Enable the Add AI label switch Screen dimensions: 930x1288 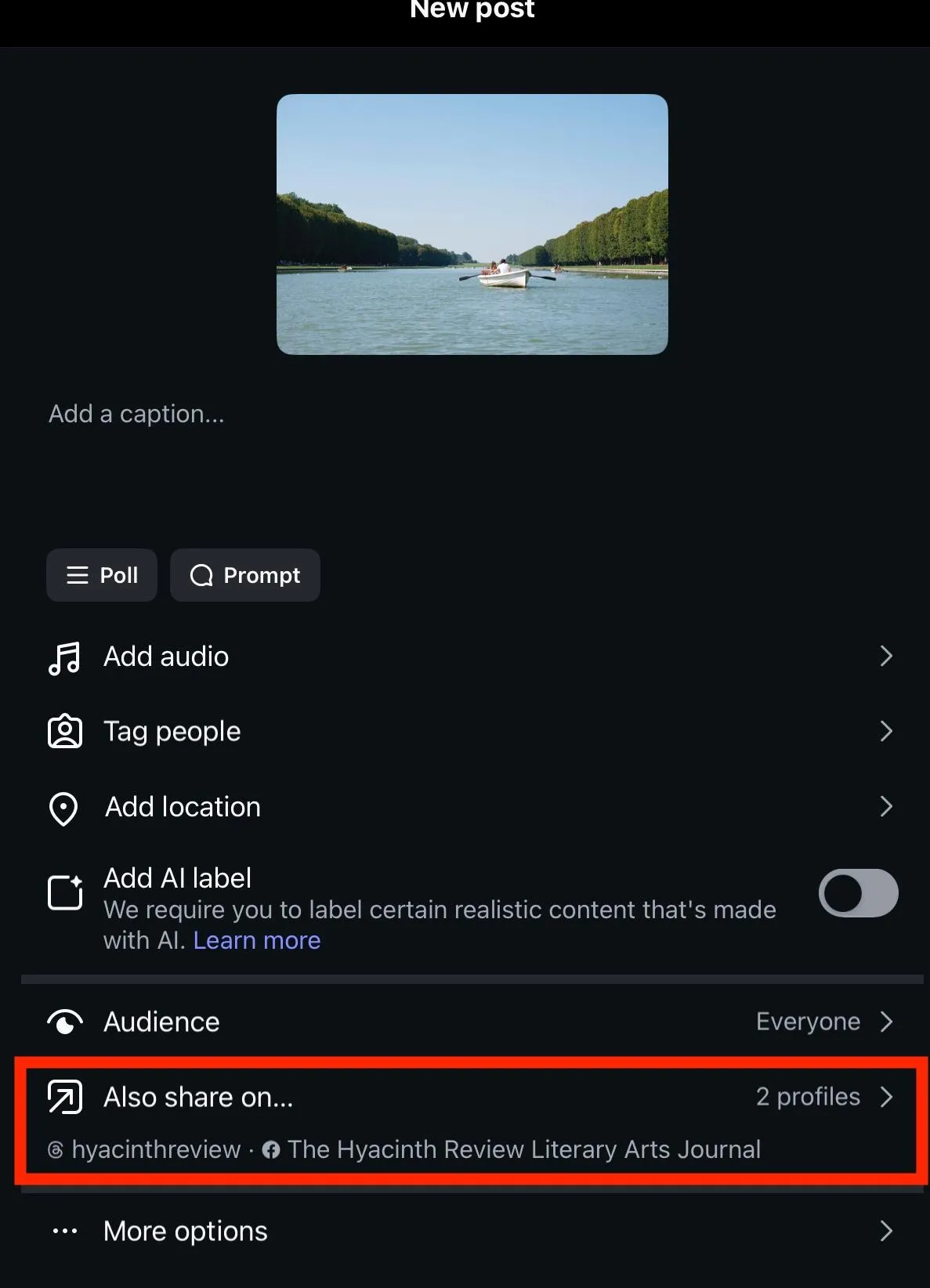[x=858, y=893]
